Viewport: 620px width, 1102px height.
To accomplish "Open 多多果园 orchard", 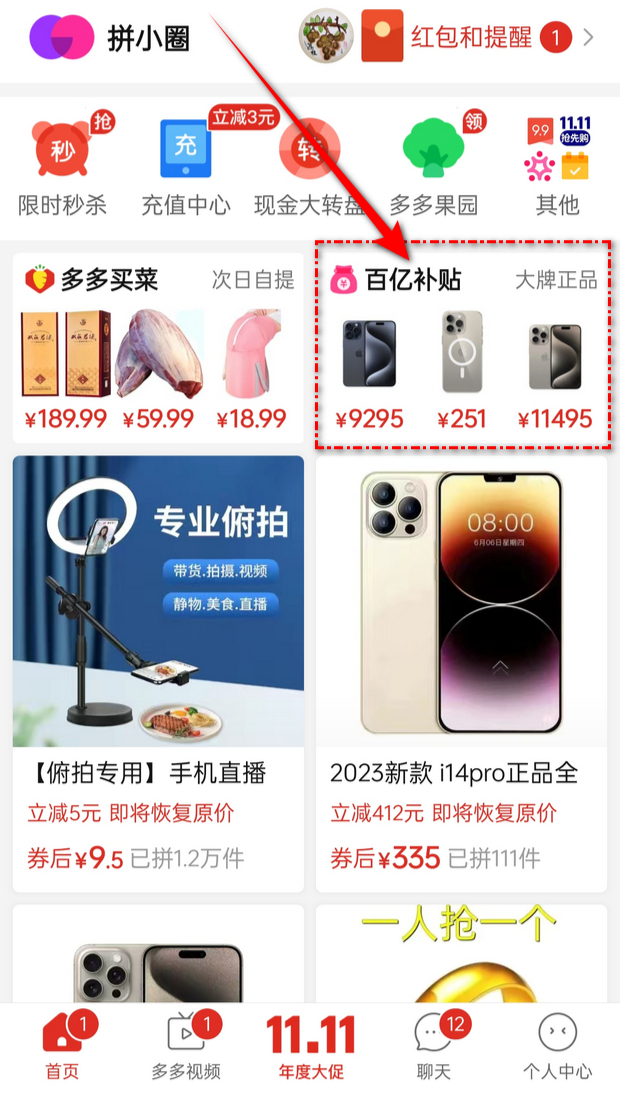I will (434, 167).
